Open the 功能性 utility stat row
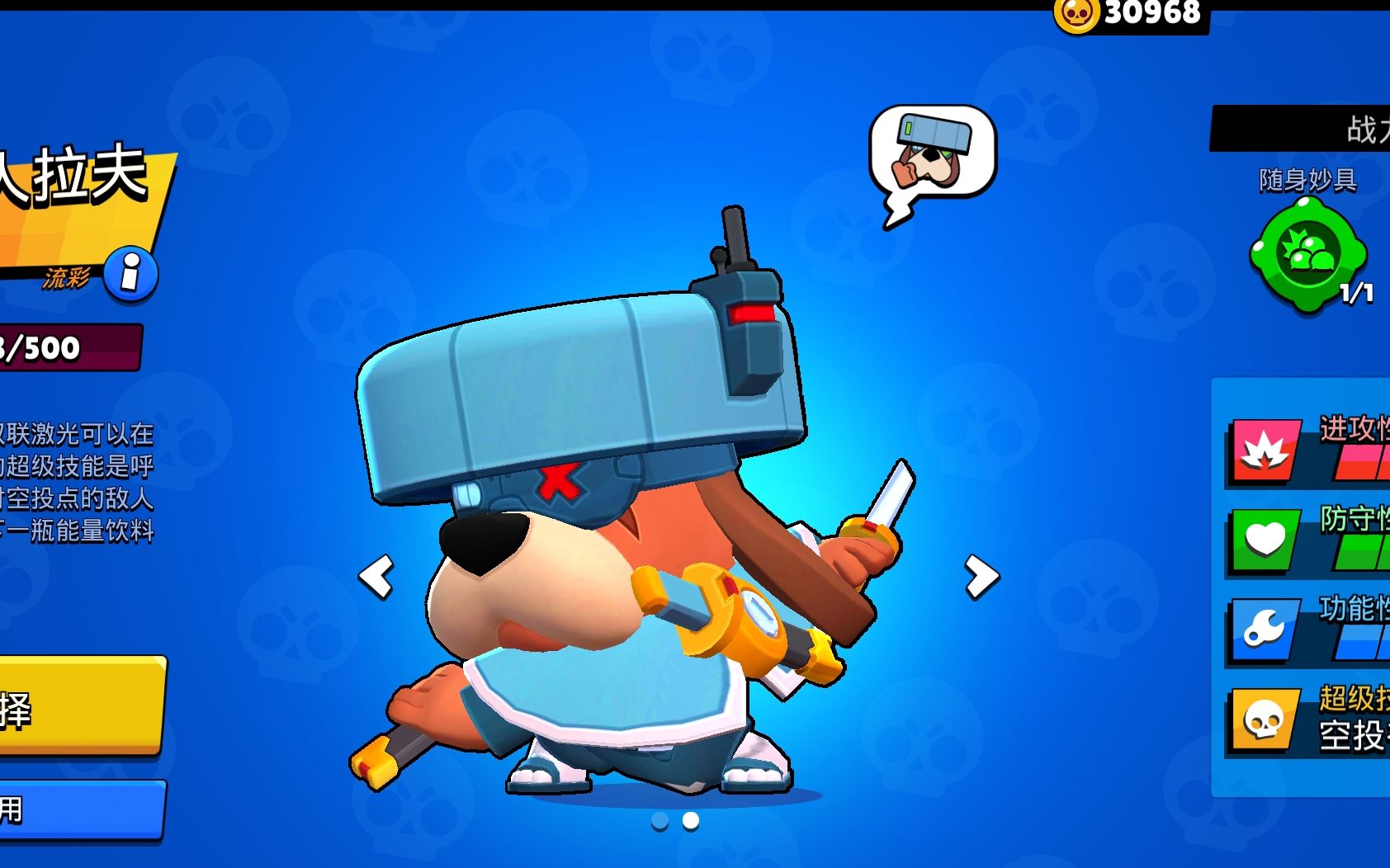 pos(1308,630)
